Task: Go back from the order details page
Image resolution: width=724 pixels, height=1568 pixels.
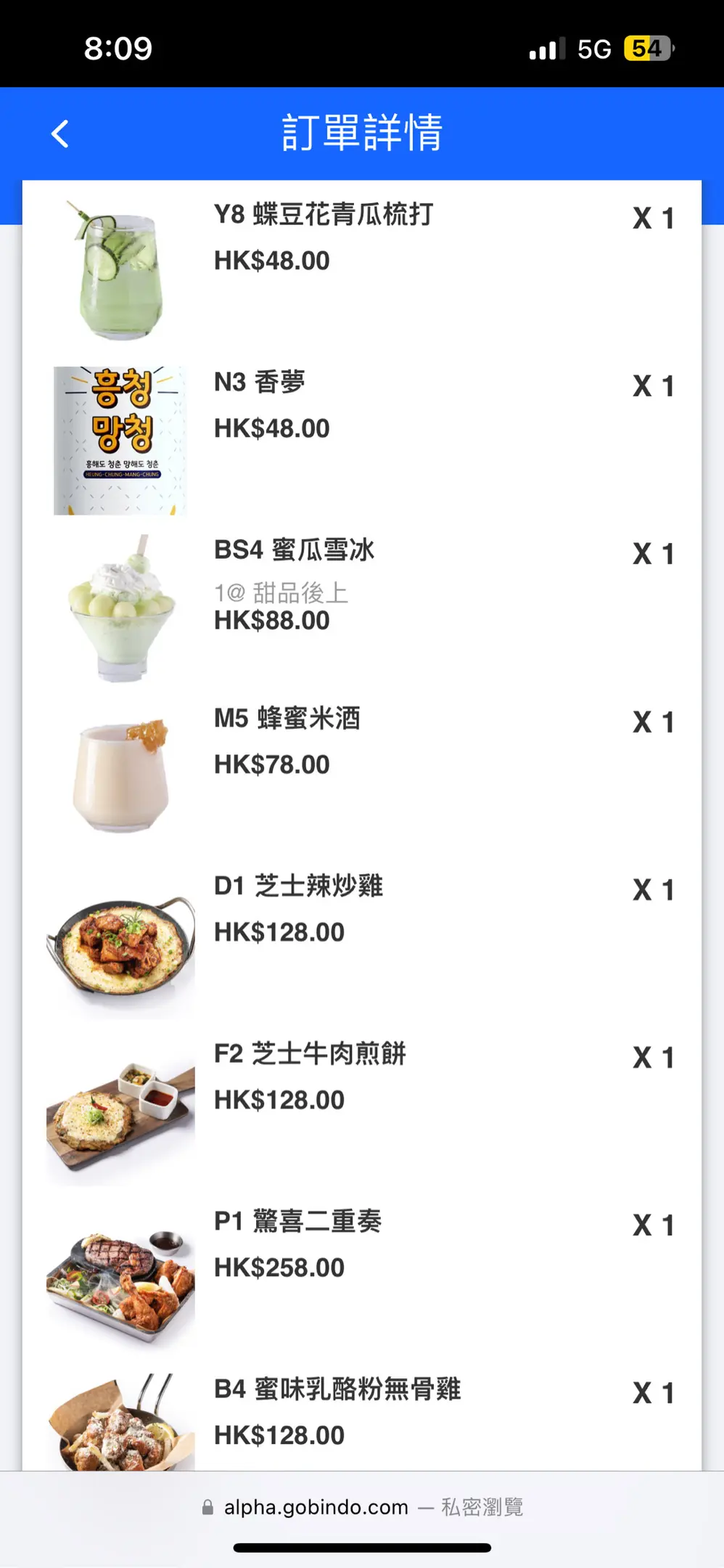Action: point(60,134)
